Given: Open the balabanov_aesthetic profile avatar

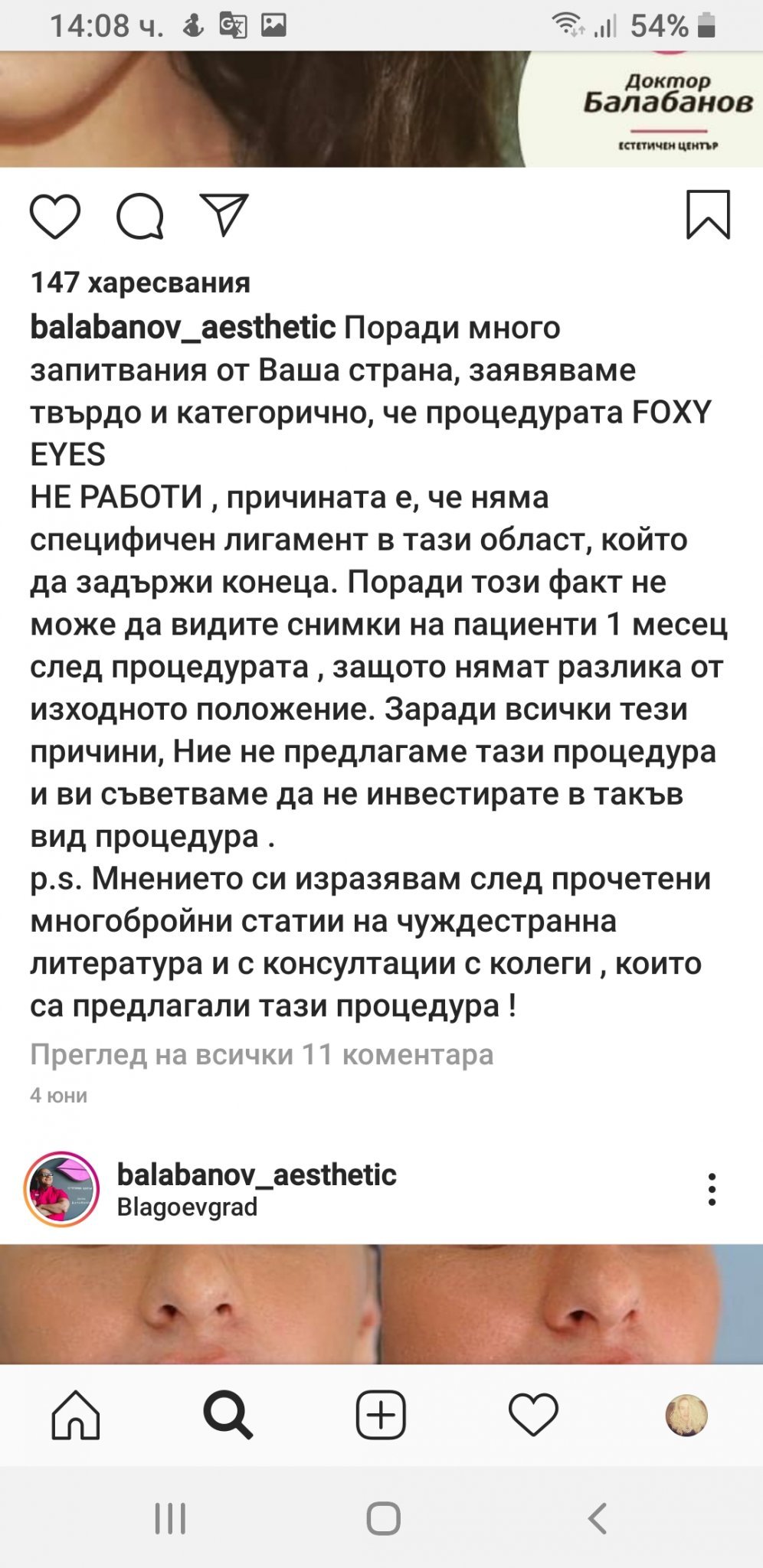Looking at the screenshot, I should [x=62, y=1189].
